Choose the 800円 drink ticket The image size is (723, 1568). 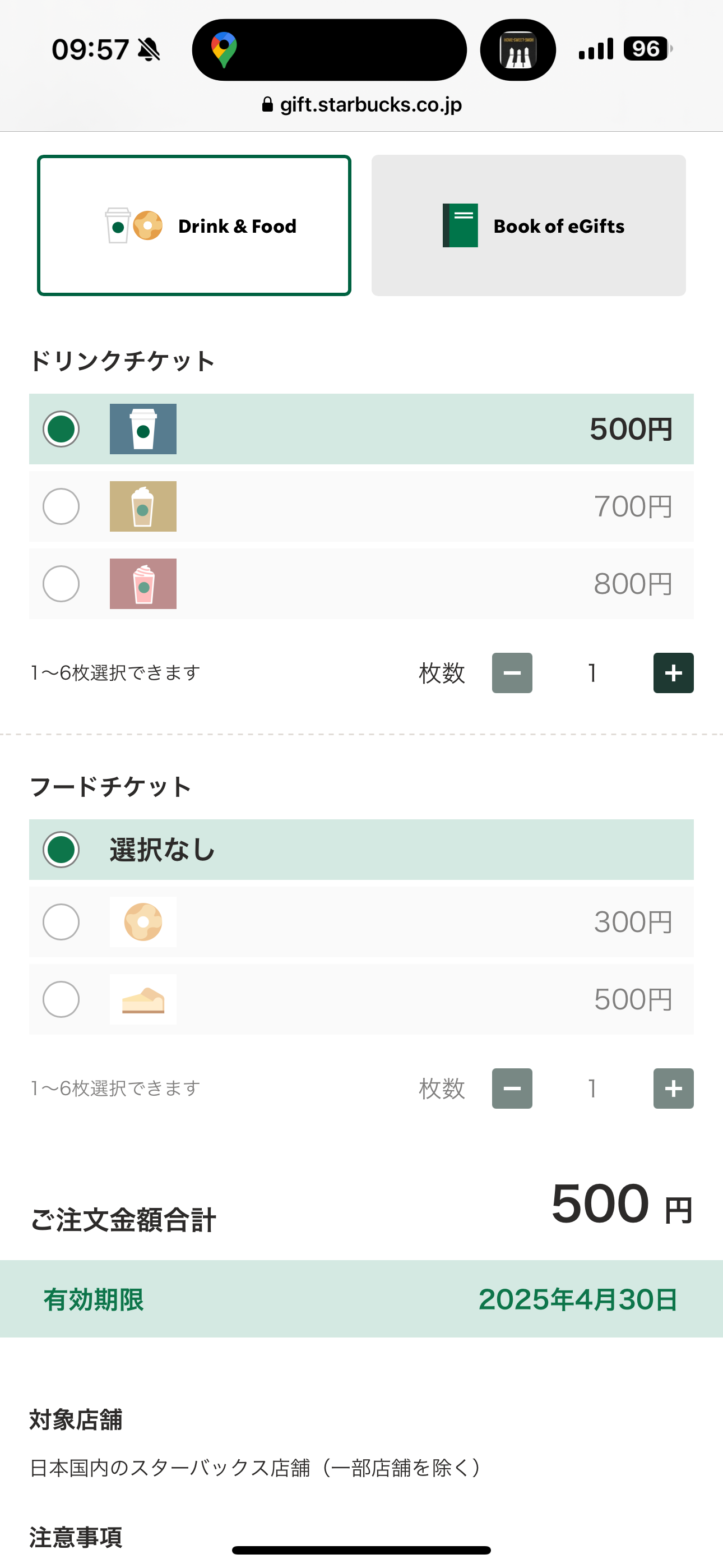point(361,584)
